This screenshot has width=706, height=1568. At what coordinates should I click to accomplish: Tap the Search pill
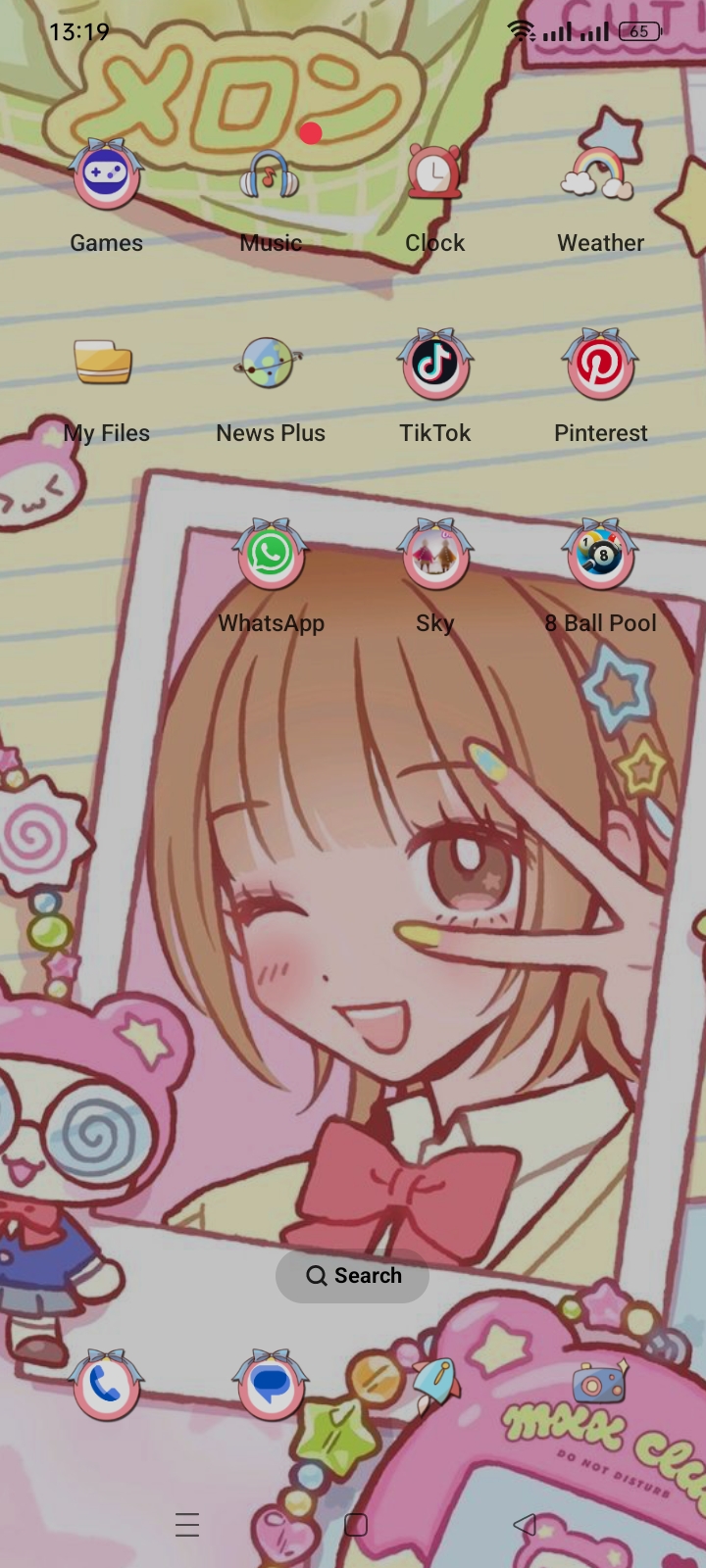pyautogui.click(x=353, y=1275)
